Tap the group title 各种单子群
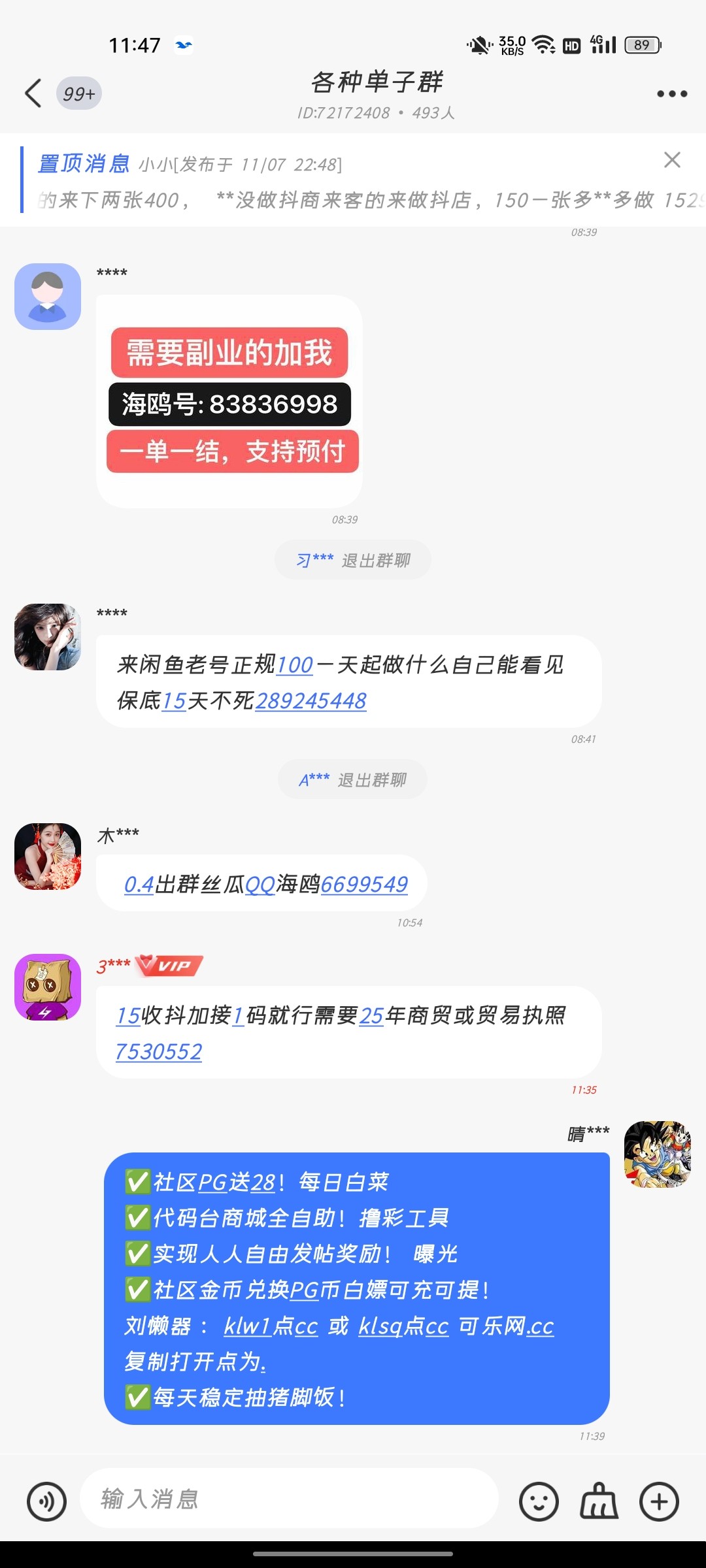This screenshot has height=1568, width=706. (x=378, y=82)
